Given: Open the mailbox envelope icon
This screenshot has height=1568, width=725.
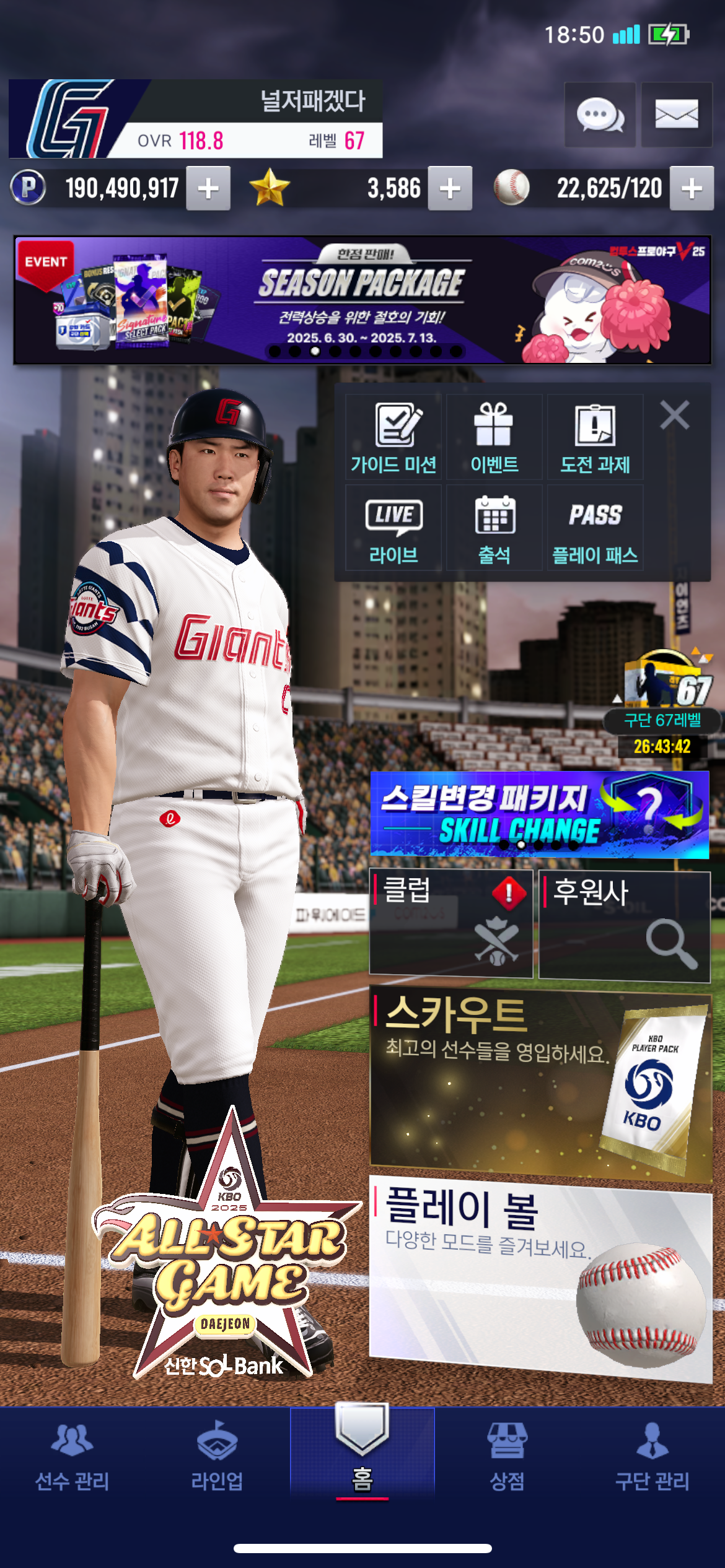Looking at the screenshot, I should coord(676,115).
